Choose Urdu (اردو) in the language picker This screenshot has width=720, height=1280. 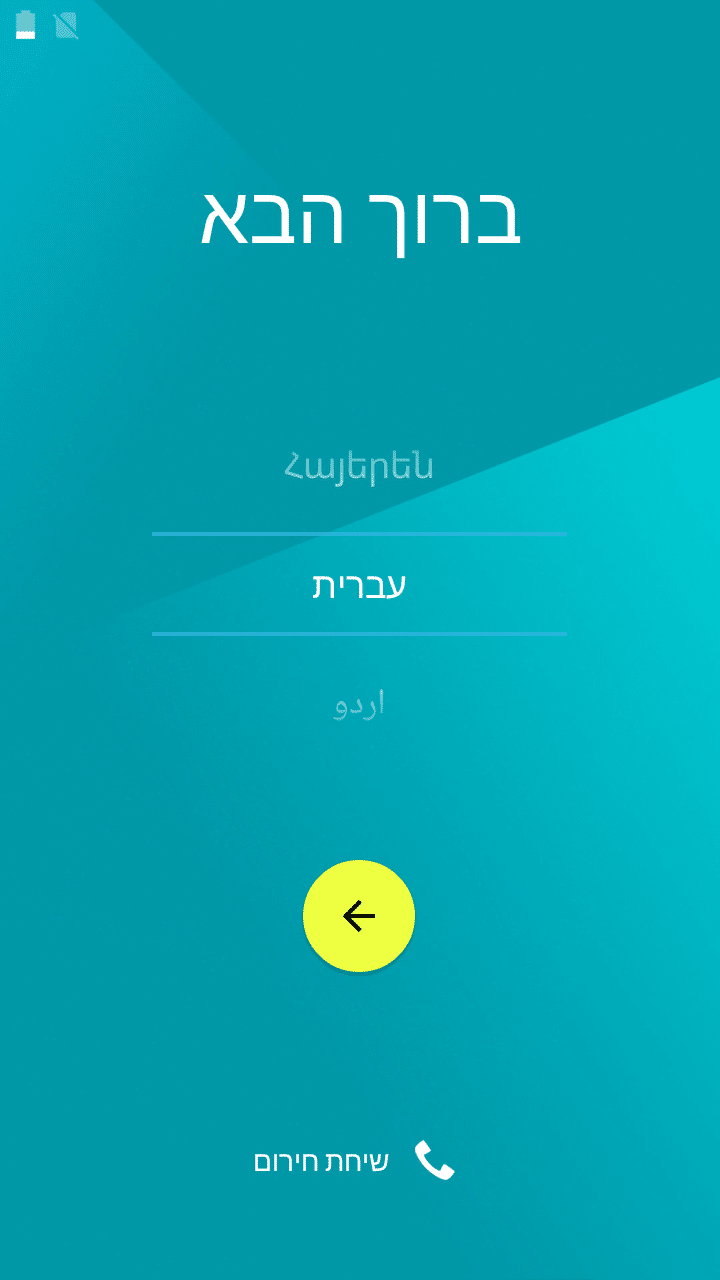click(x=359, y=704)
